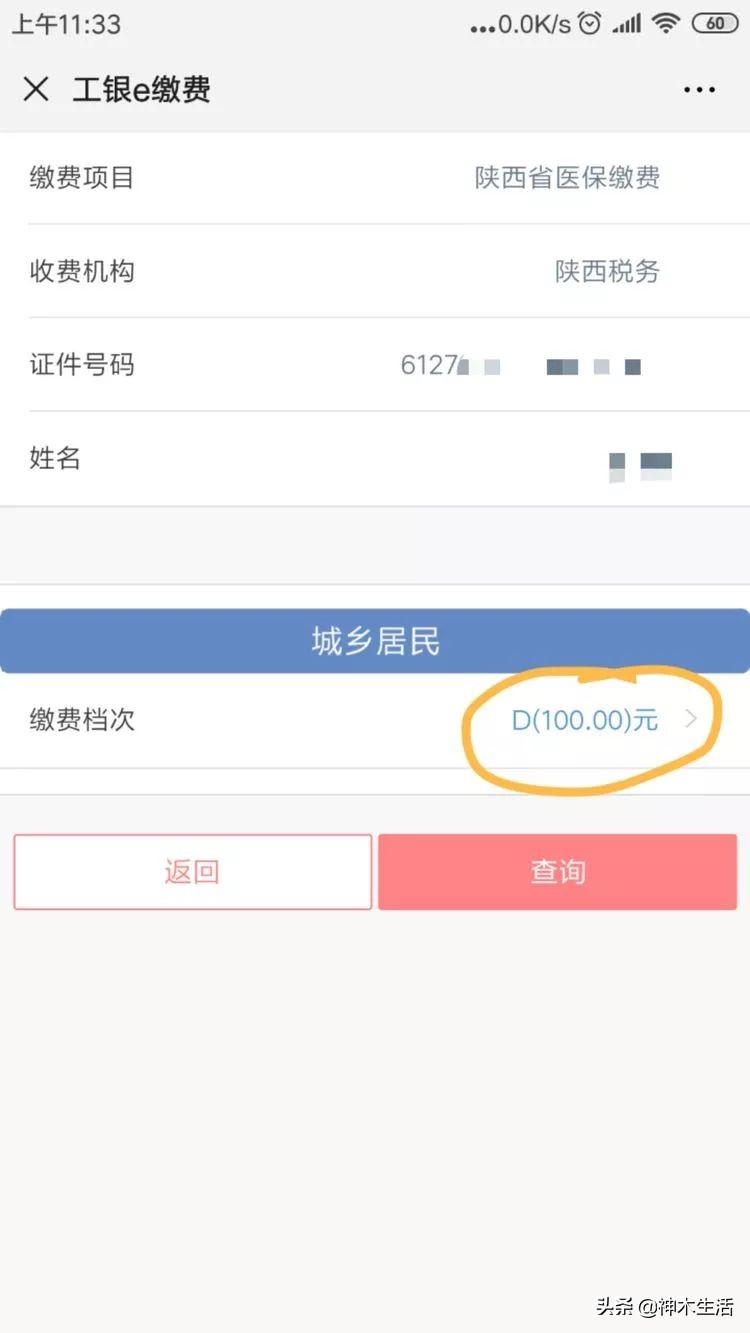Tap the Wi-Fi icon in the status bar

point(666,23)
